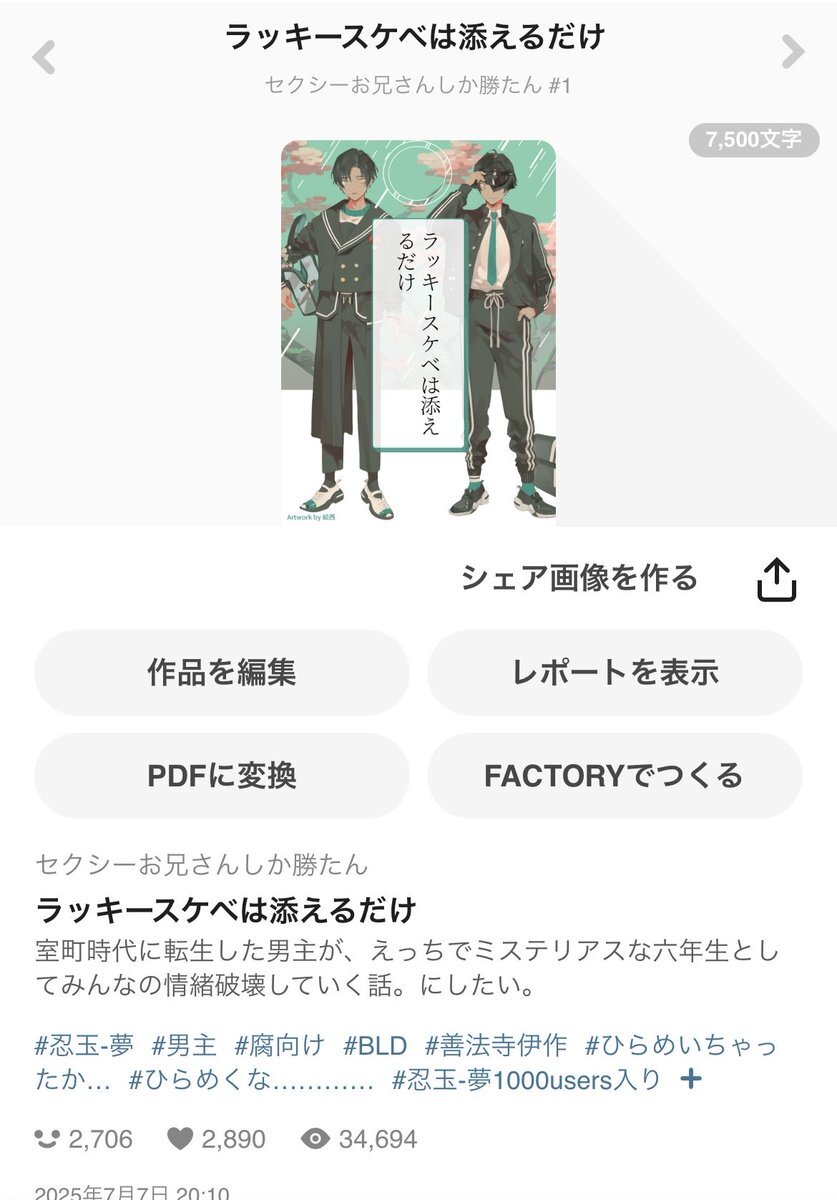Tap the share icon beside シェア画像を作る

coord(776,579)
